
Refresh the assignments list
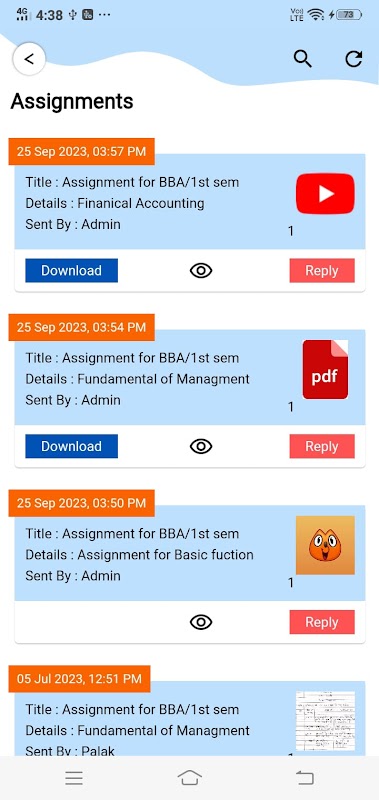[353, 59]
